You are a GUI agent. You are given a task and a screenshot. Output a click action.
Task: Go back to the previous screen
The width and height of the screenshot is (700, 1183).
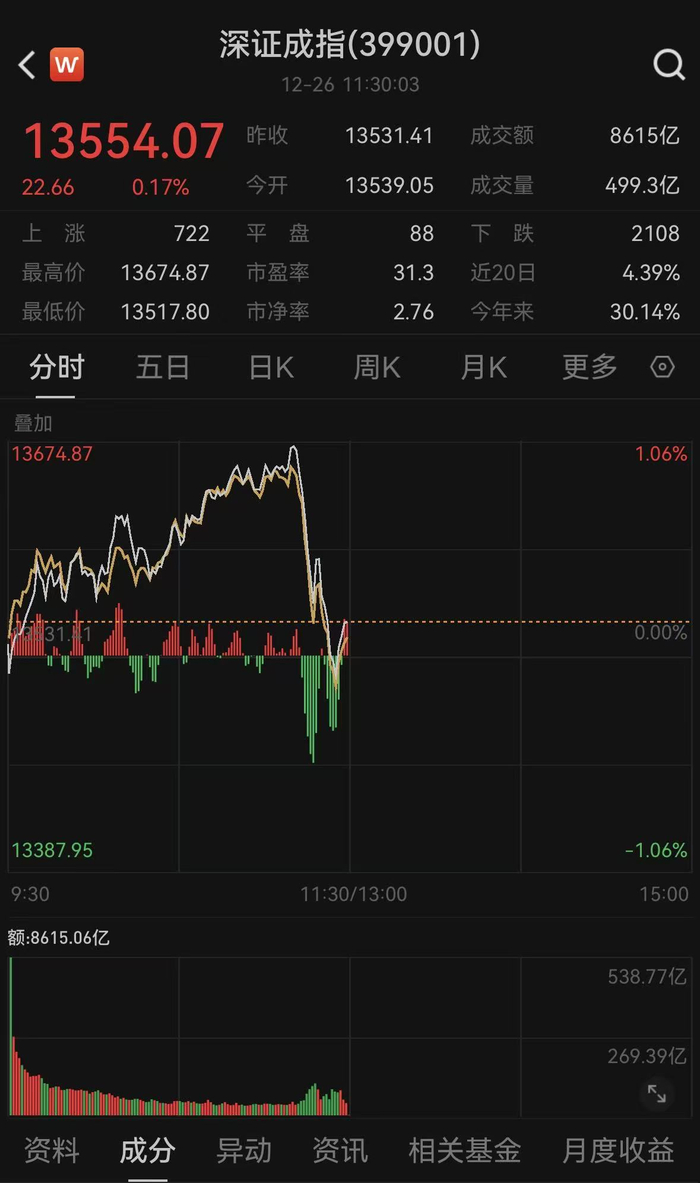27,66
